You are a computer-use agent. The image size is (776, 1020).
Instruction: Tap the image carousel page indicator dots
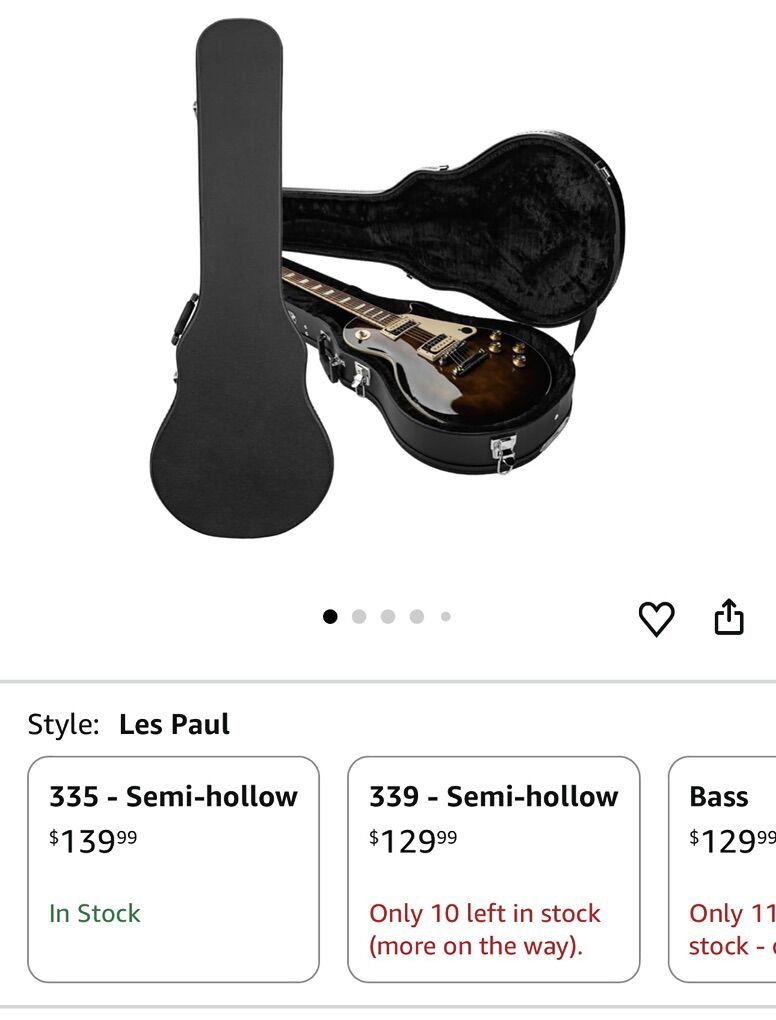(x=387, y=616)
